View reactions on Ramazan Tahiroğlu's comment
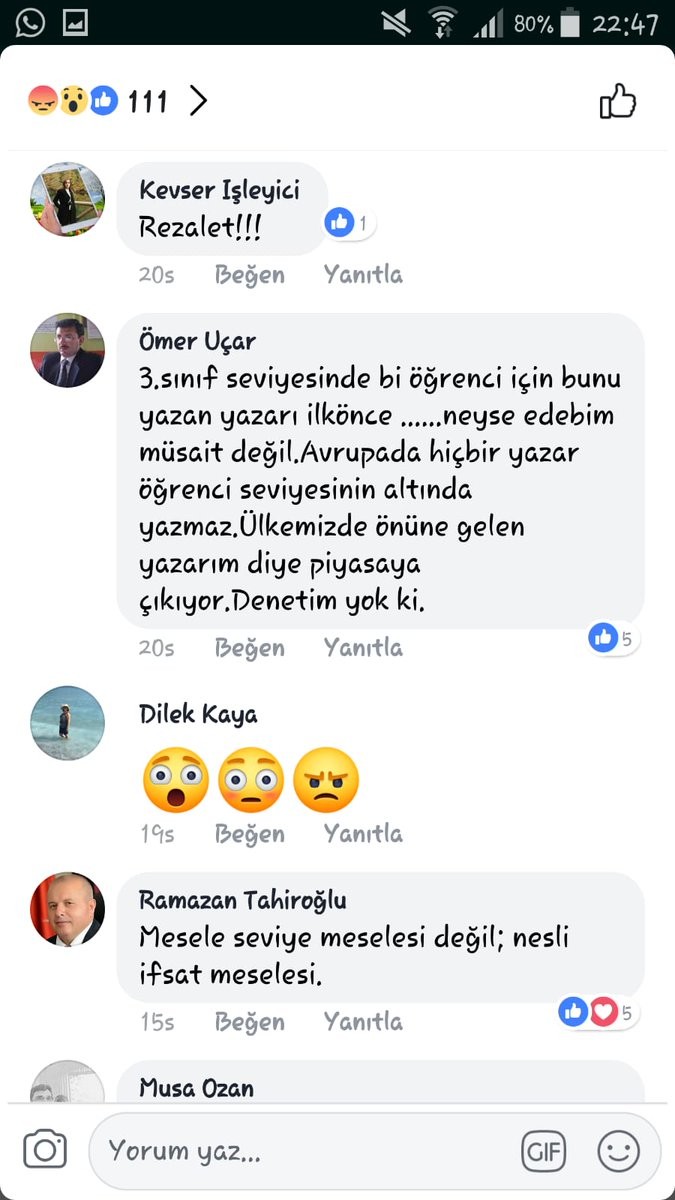 point(597,1013)
